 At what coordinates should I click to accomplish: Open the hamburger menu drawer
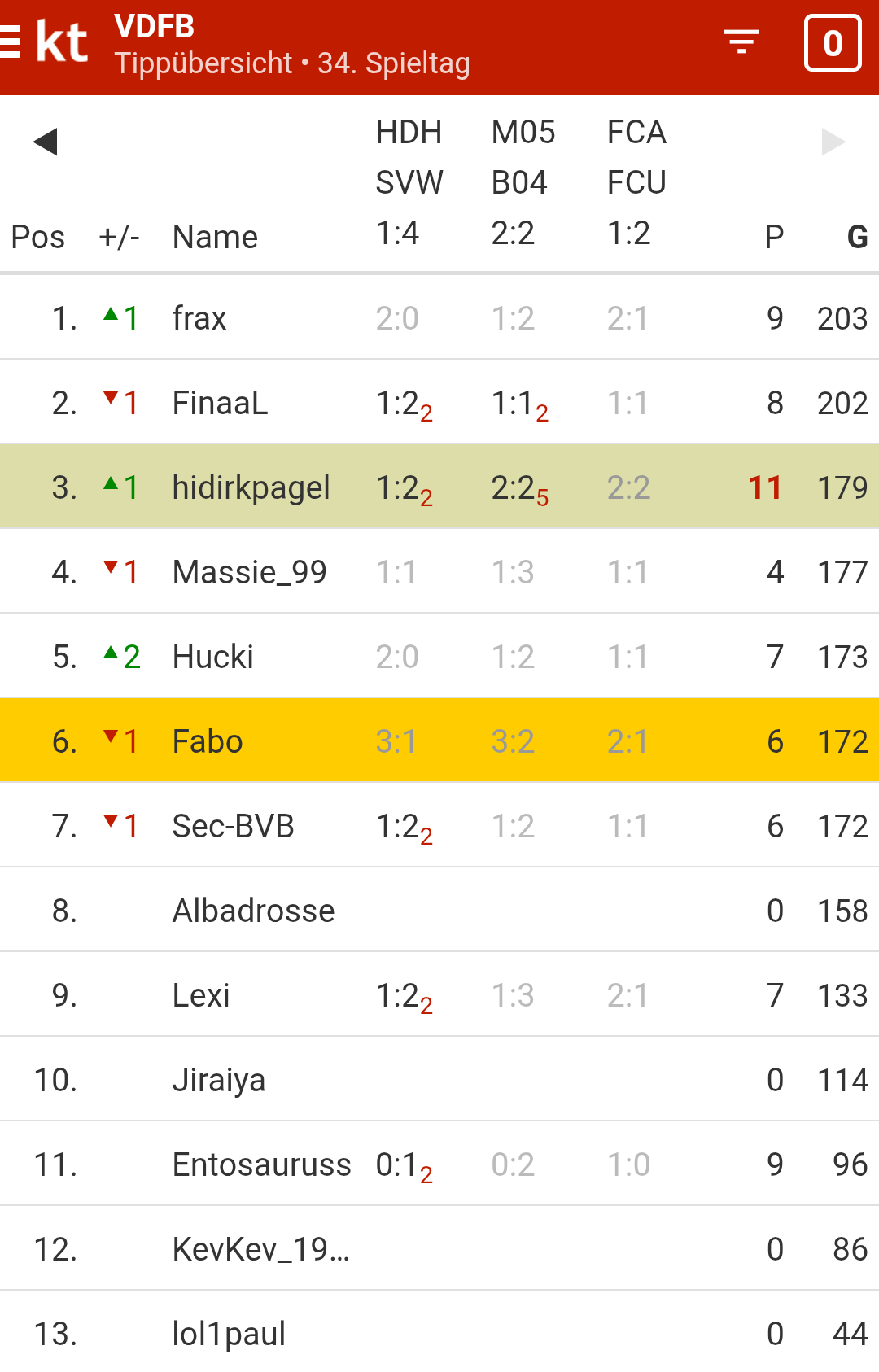click(x=11, y=42)
